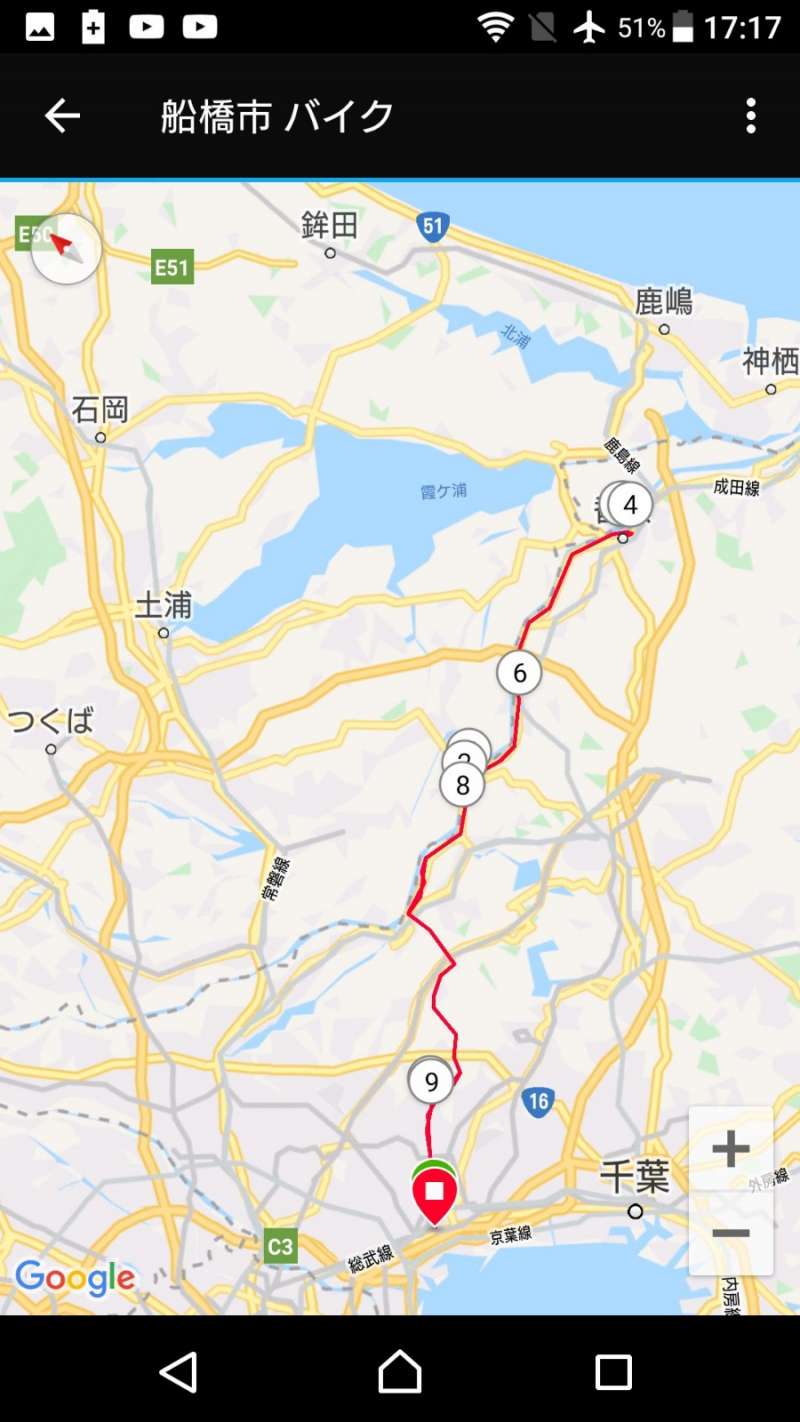This screenshot has width=800, height=1422.
Task: Select lap marker 9 on the route
Action: 431,1082
